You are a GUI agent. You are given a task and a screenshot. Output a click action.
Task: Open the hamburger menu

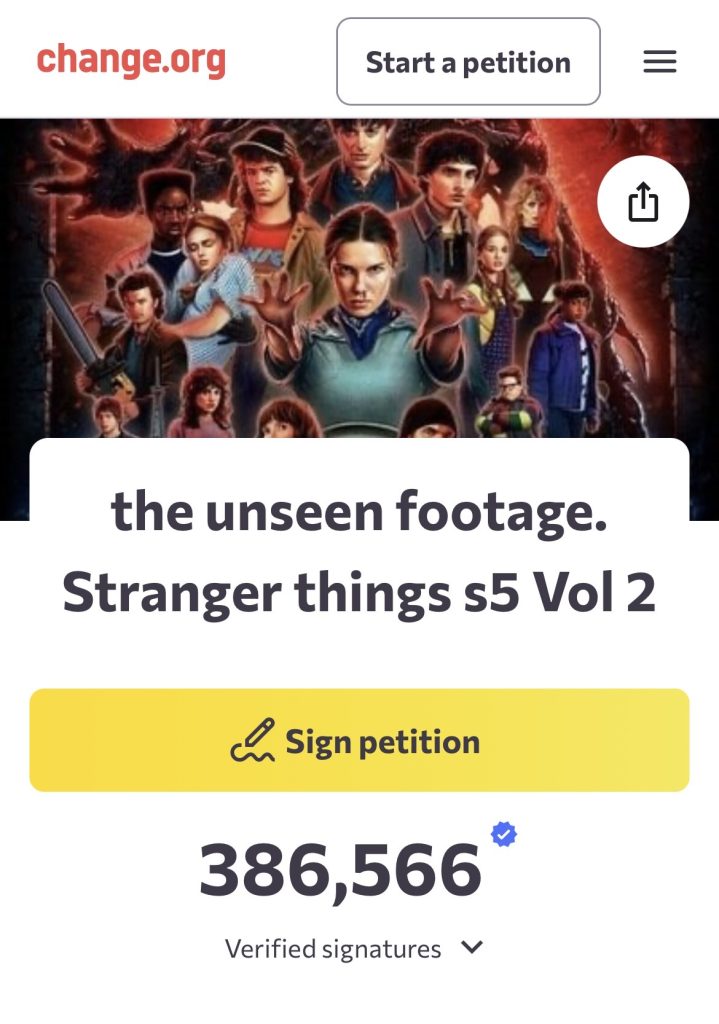click(659, 62)
